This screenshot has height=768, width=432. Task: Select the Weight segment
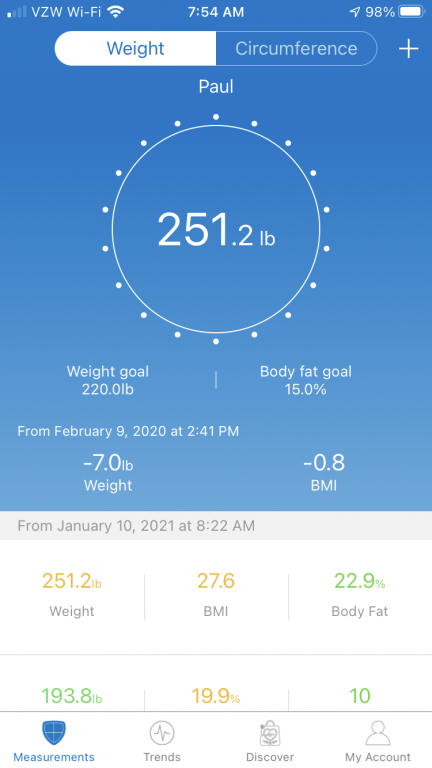(135, 48)
